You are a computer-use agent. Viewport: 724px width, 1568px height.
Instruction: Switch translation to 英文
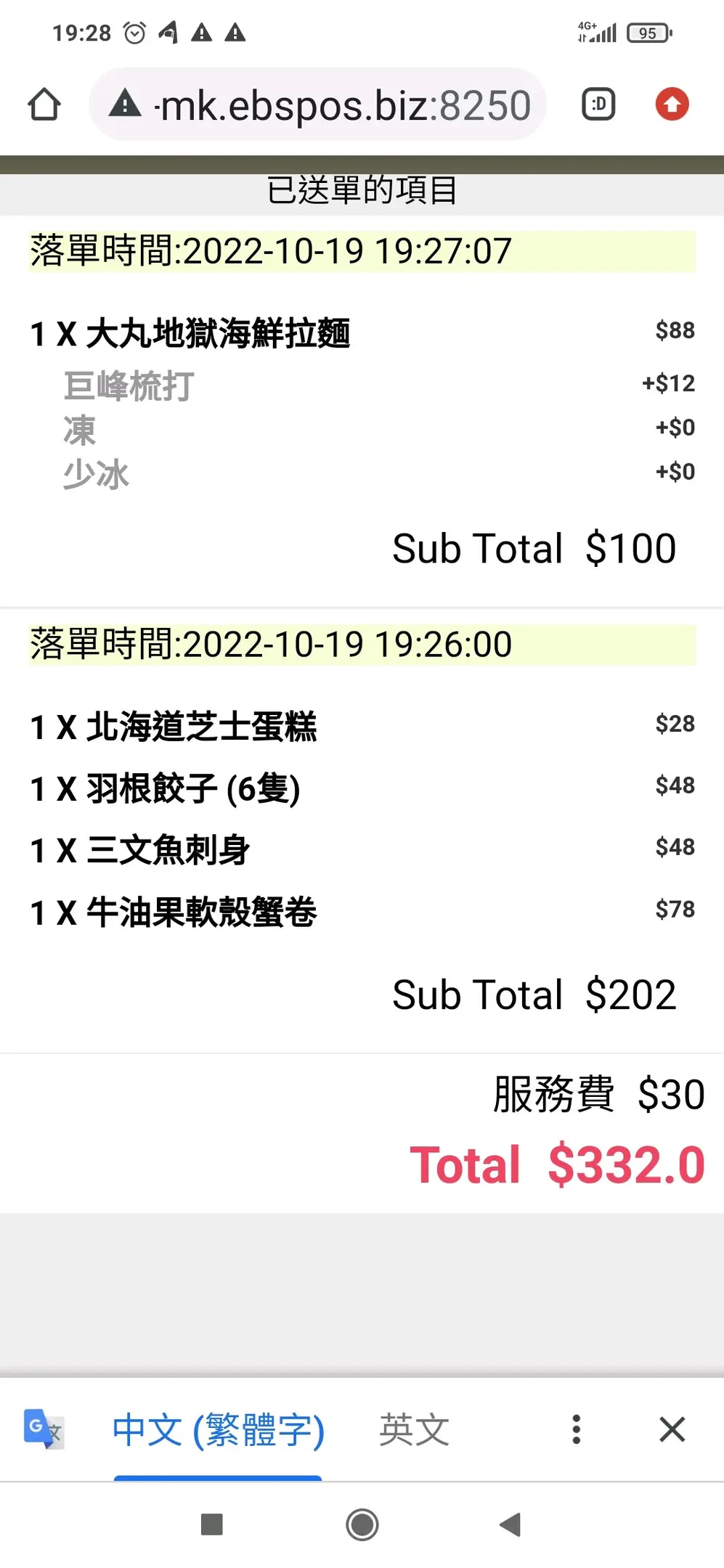[415, 1429]
